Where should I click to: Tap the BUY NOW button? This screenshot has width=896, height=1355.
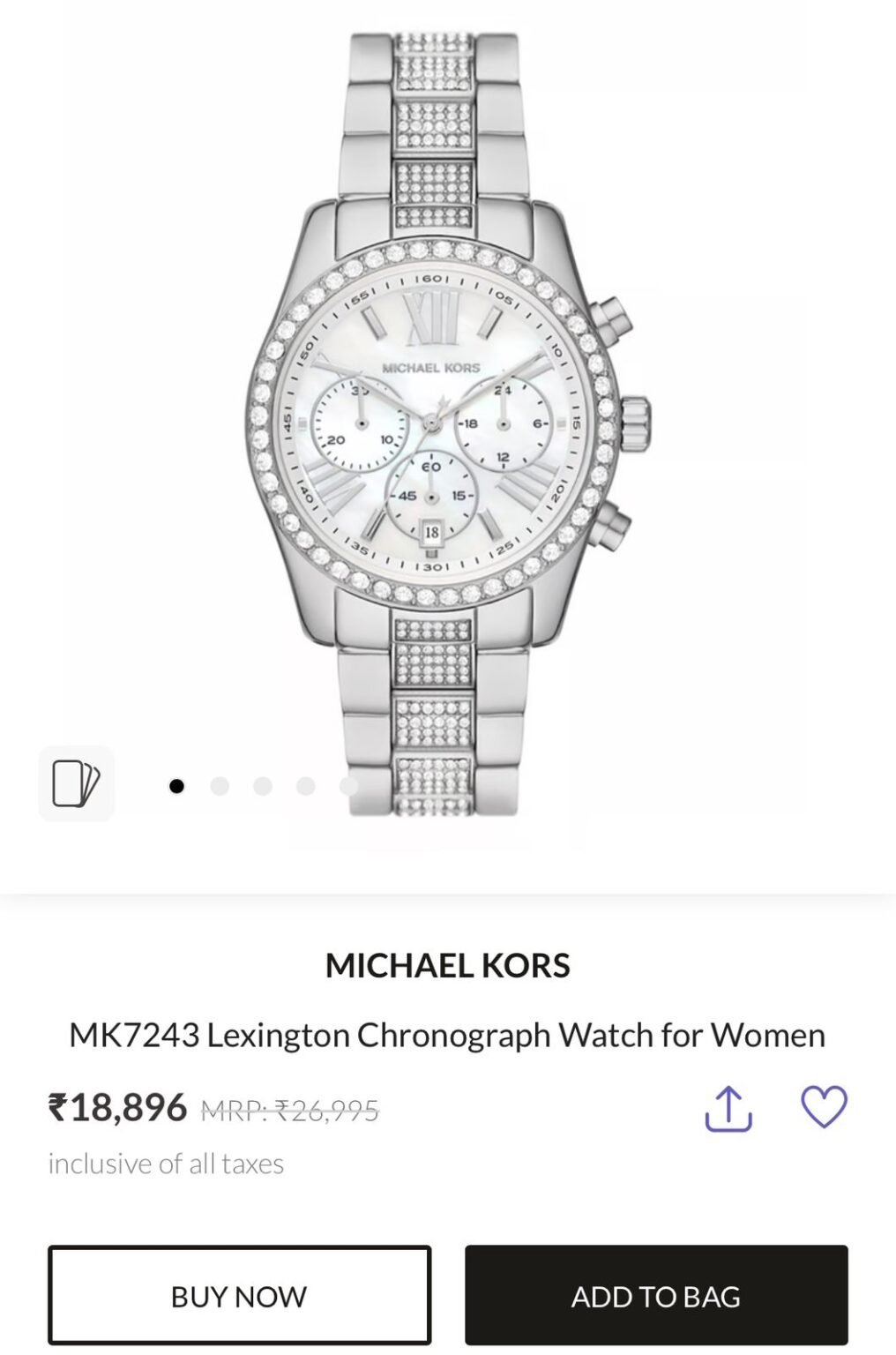click(239, 1294)
